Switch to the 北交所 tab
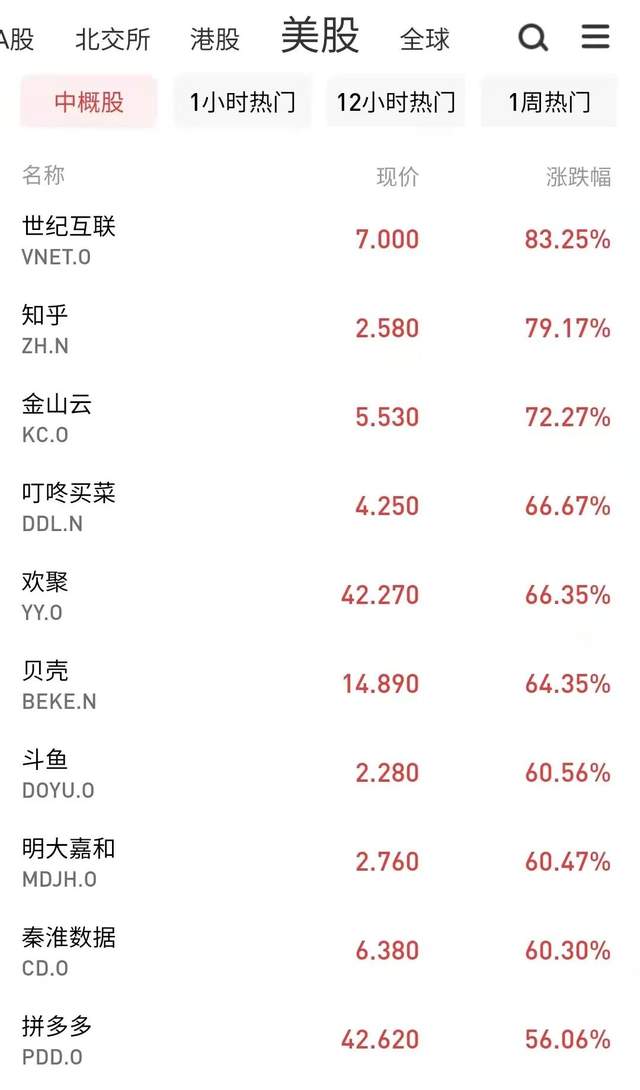The image size is (640, 1090). (x=112, y=39)
